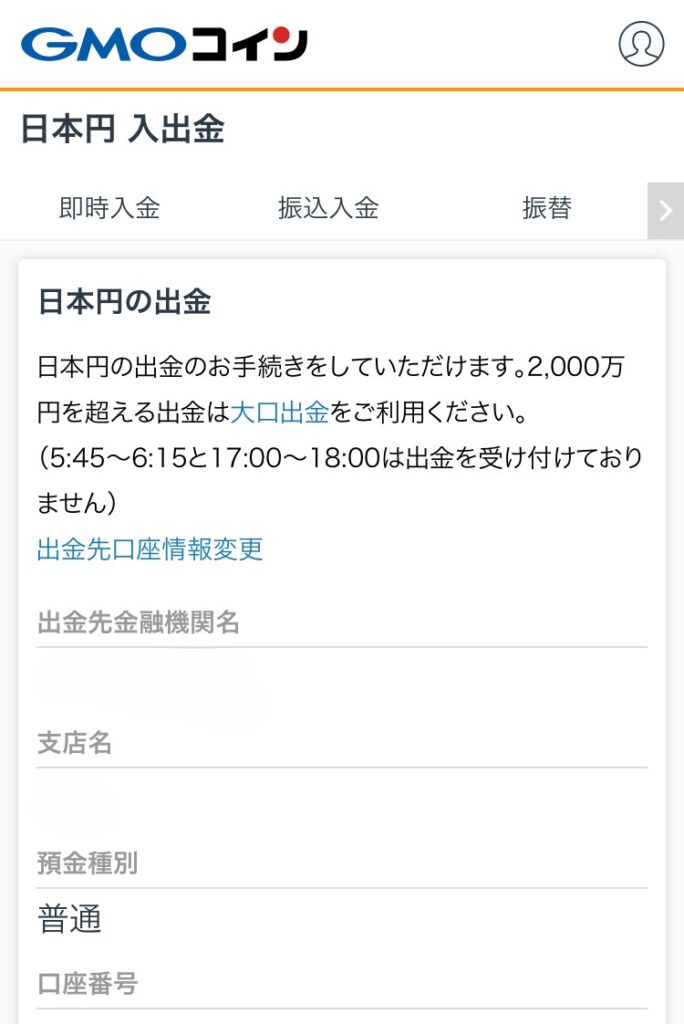Open the 大口出金 link

pos(279,411)
